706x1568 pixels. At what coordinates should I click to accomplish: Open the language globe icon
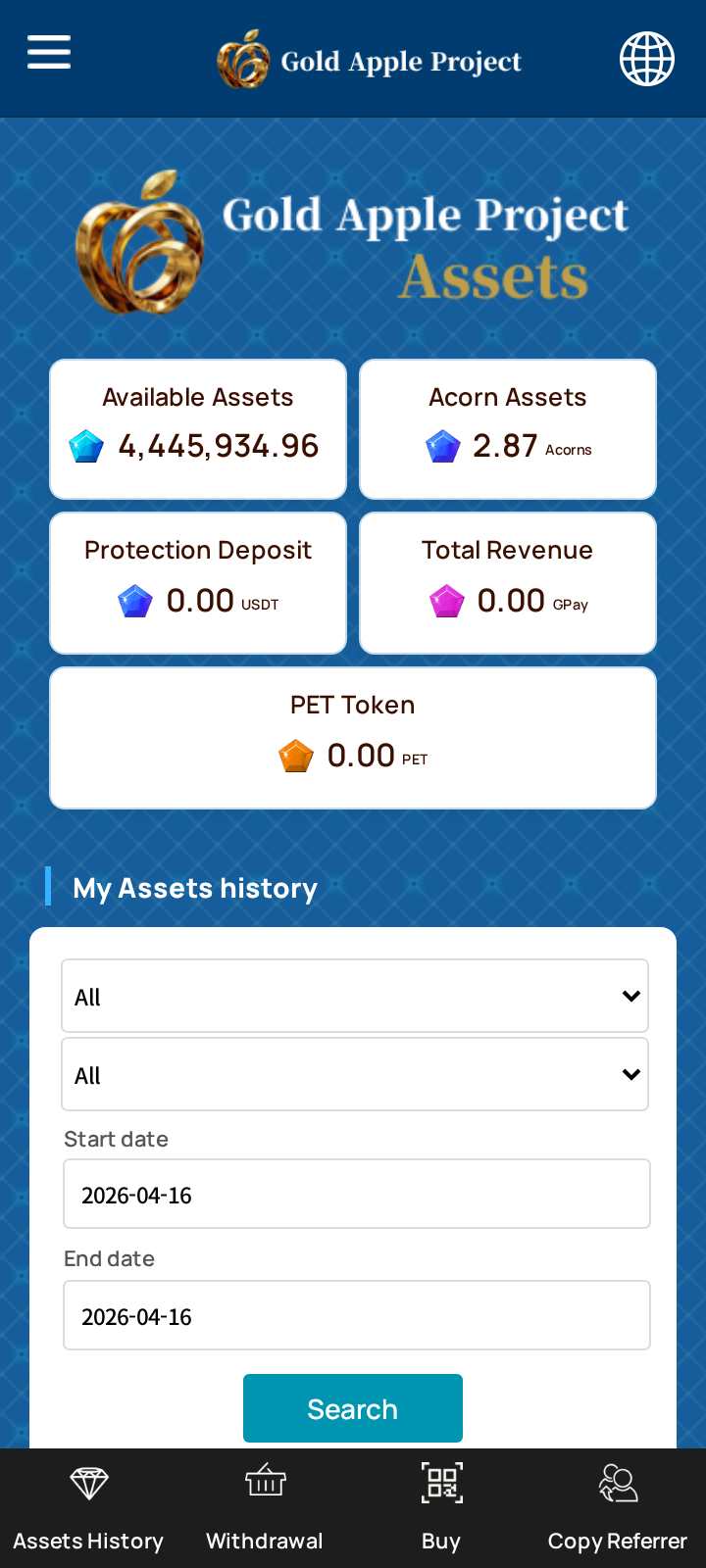[x=647, y=59]
